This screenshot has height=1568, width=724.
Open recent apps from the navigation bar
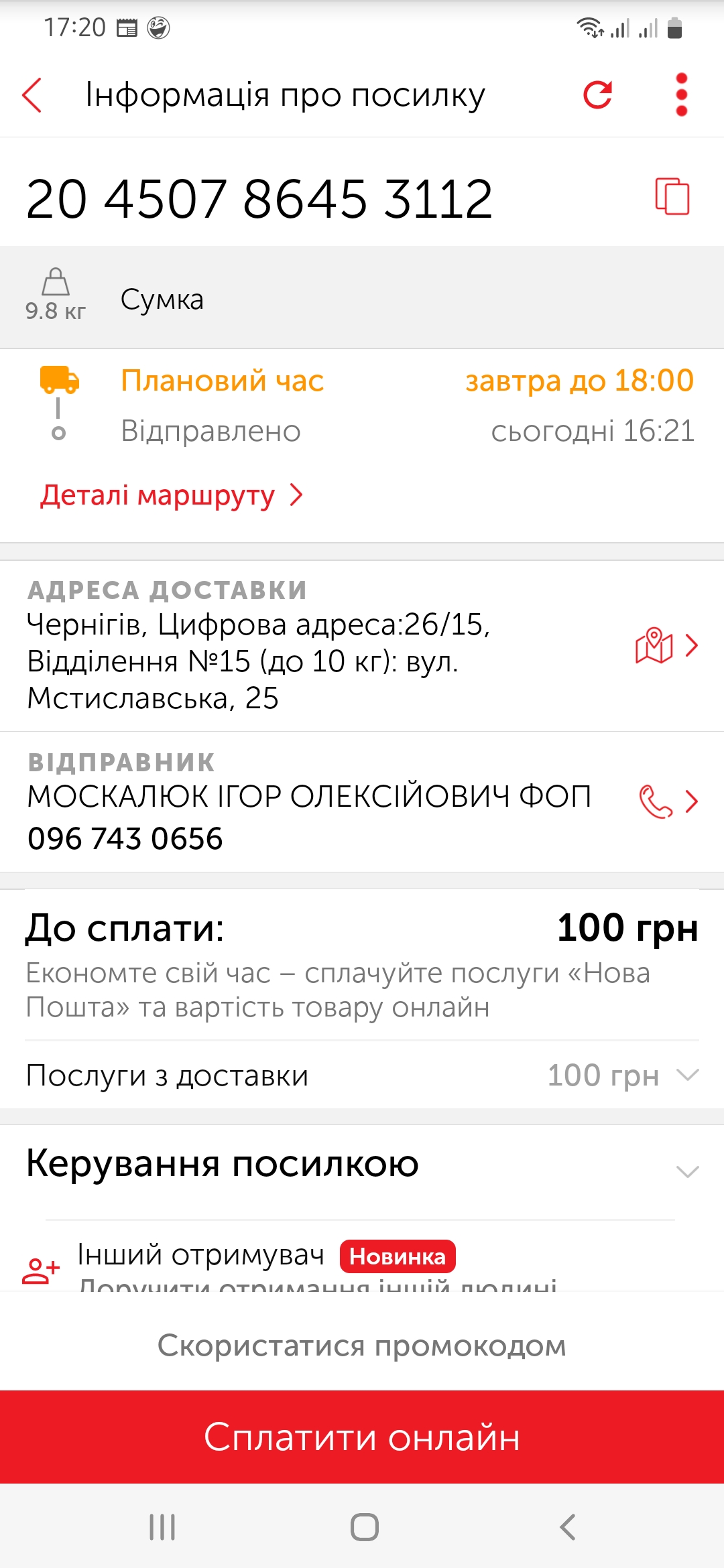pyautogui.click(x=162, y=1527)
